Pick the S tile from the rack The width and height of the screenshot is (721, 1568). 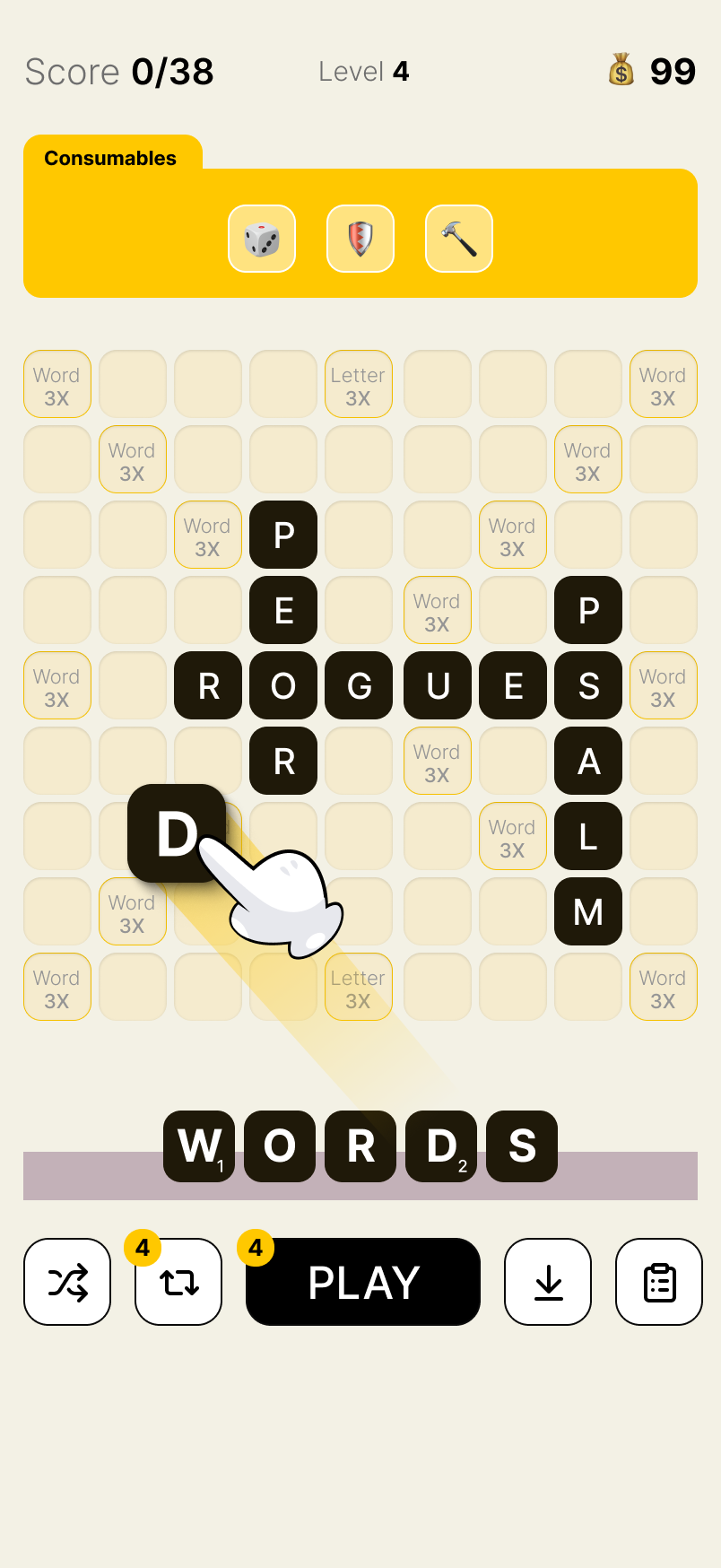click(522, 1146)
